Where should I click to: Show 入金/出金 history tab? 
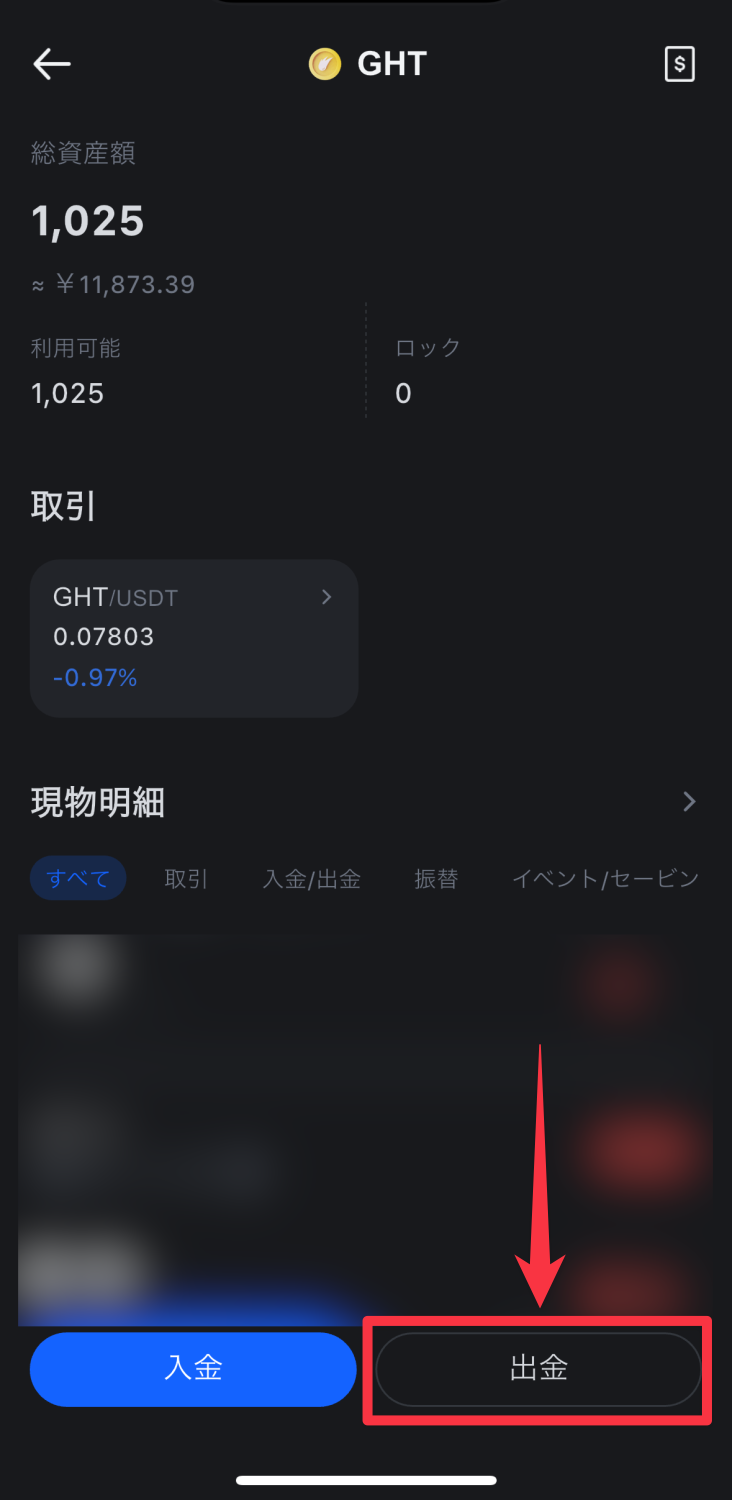[x=311, y=879]
